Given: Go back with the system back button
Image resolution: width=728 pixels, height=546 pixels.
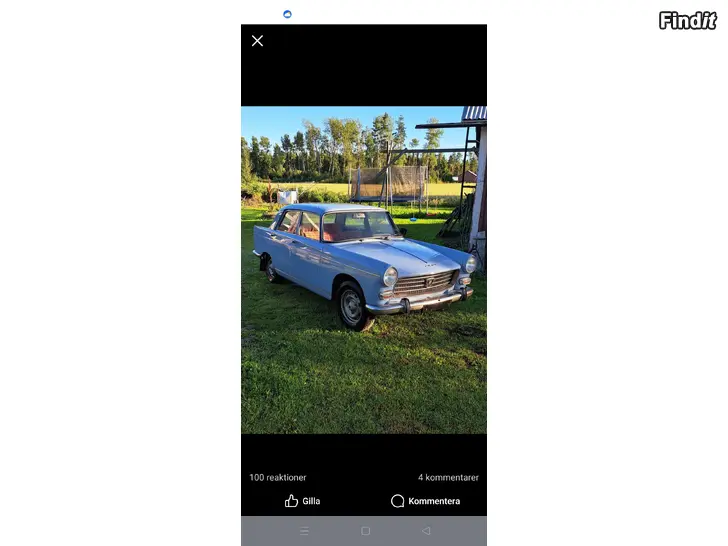Looking at the screenshot, I should pos(426,531).
